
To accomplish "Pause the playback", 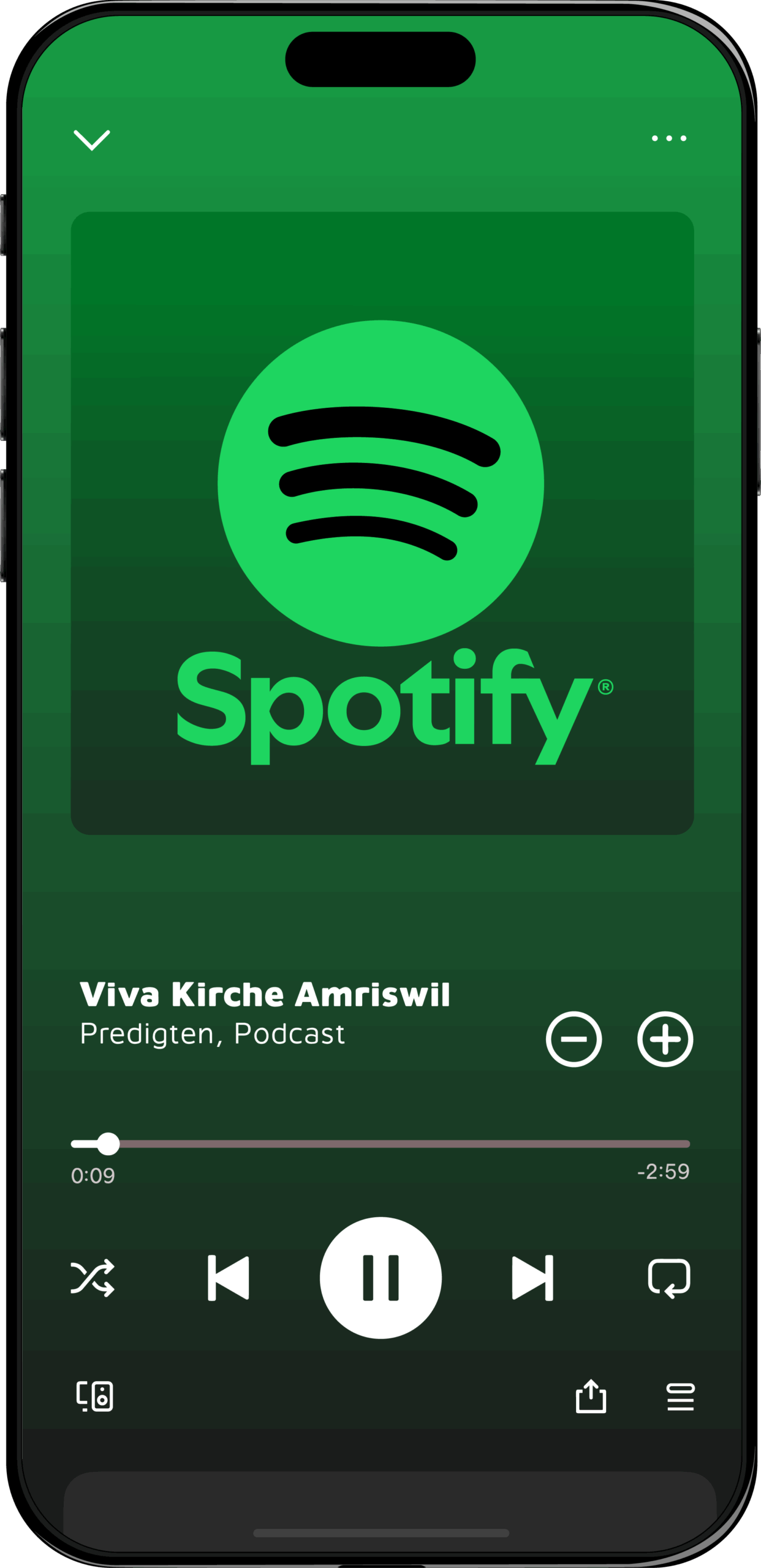I will pos(380,1278).
